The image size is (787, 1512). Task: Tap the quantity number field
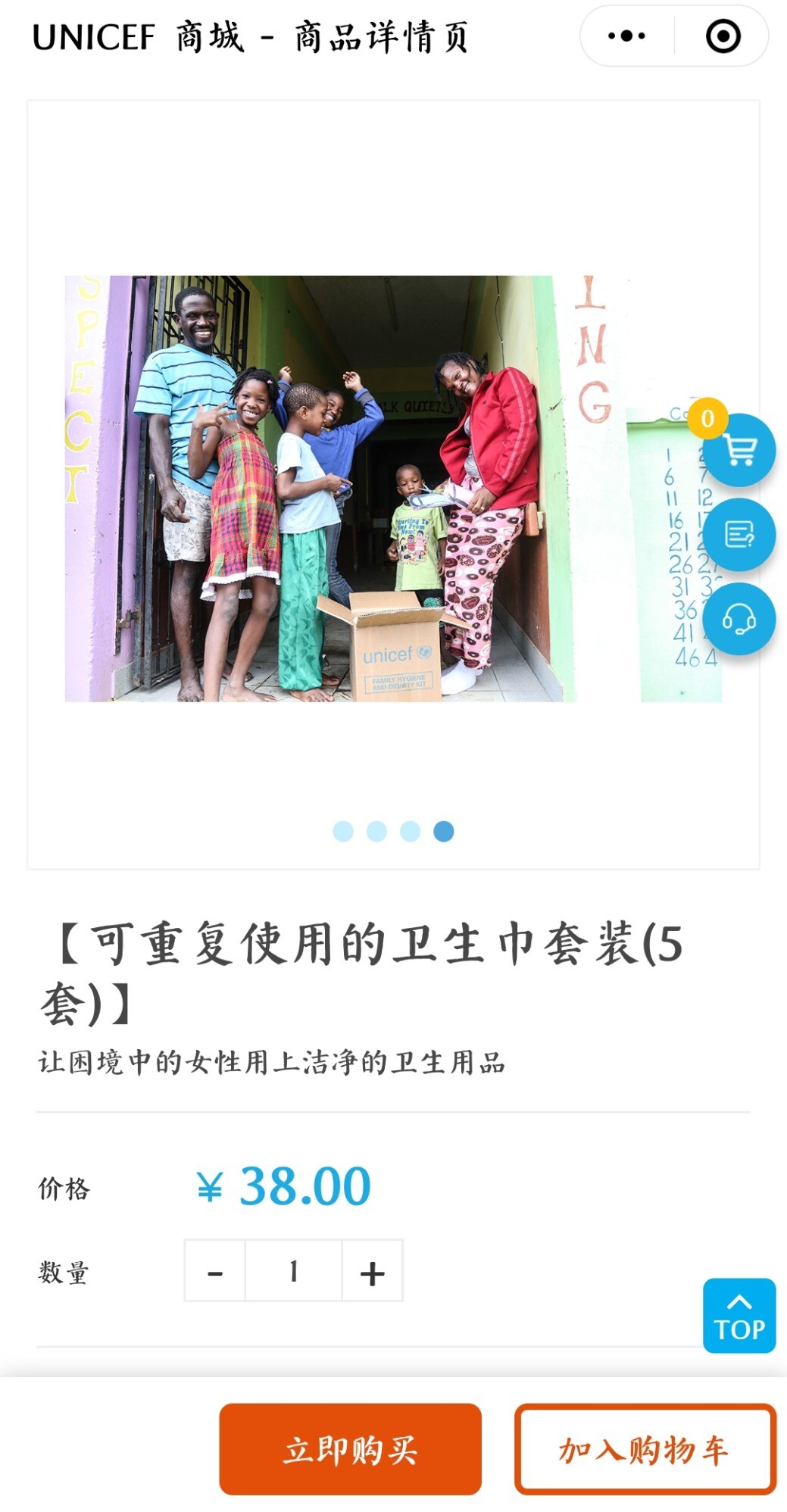294,1271
